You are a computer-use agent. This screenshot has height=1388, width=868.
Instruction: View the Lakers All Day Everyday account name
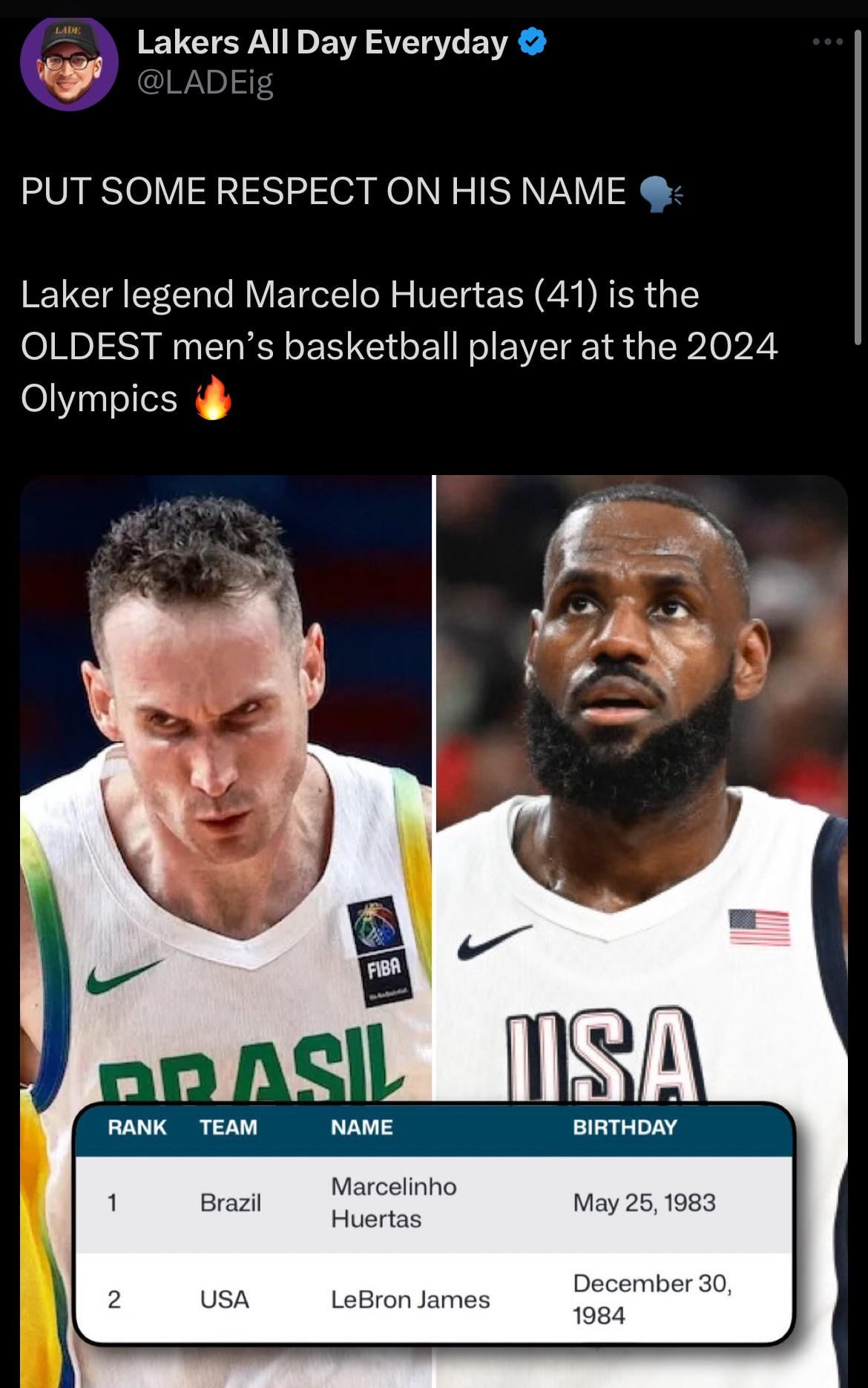tap(322, 43)
